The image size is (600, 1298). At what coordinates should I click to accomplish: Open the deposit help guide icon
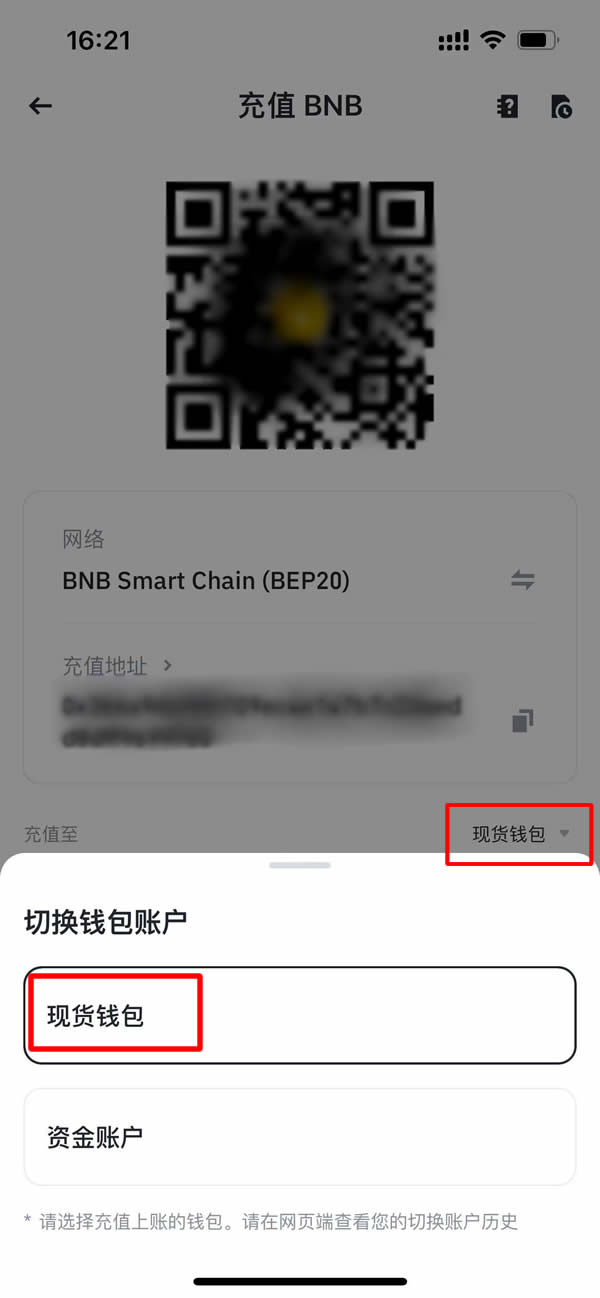[508, 106]
